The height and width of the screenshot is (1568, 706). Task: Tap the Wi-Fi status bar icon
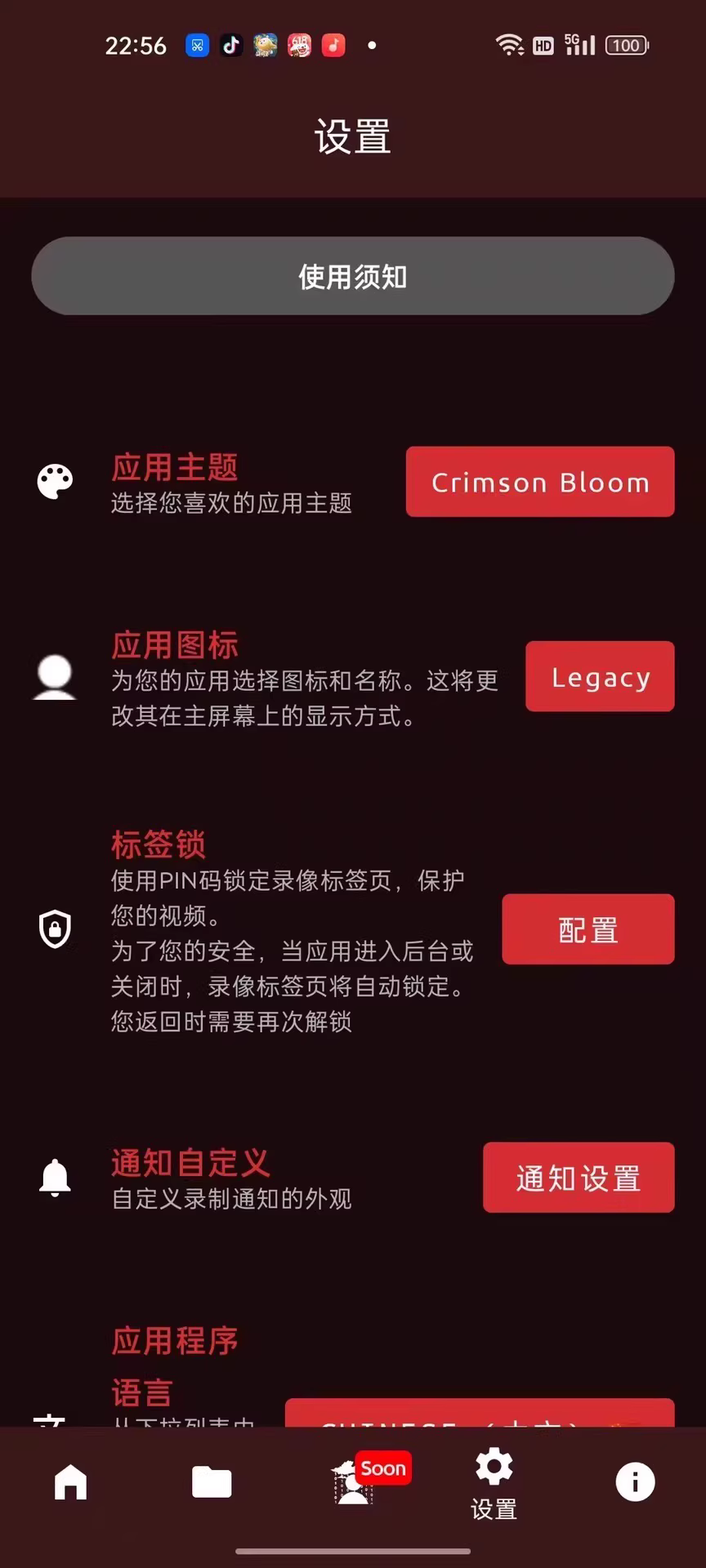click(x=508, y=45)
